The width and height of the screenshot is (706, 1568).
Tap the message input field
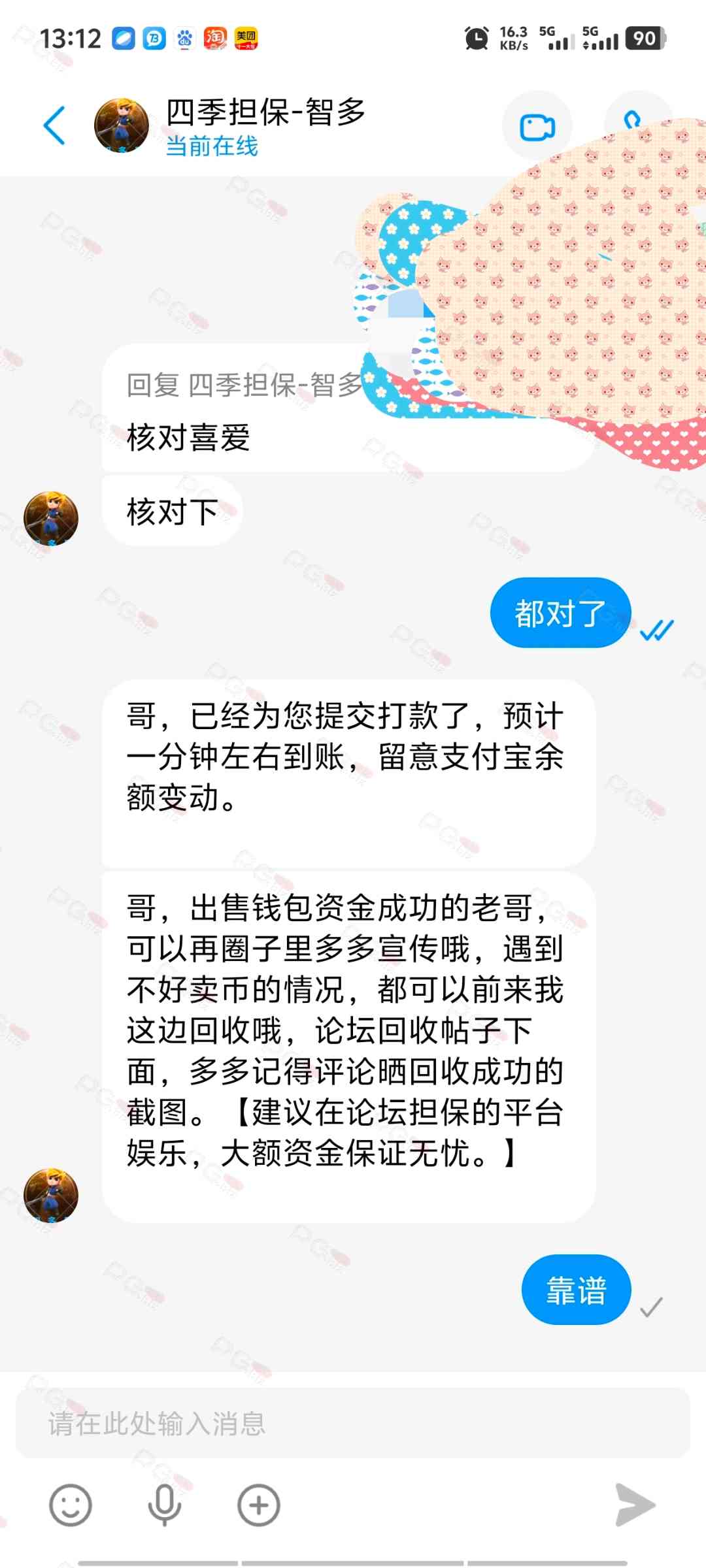click(353, 1424)
